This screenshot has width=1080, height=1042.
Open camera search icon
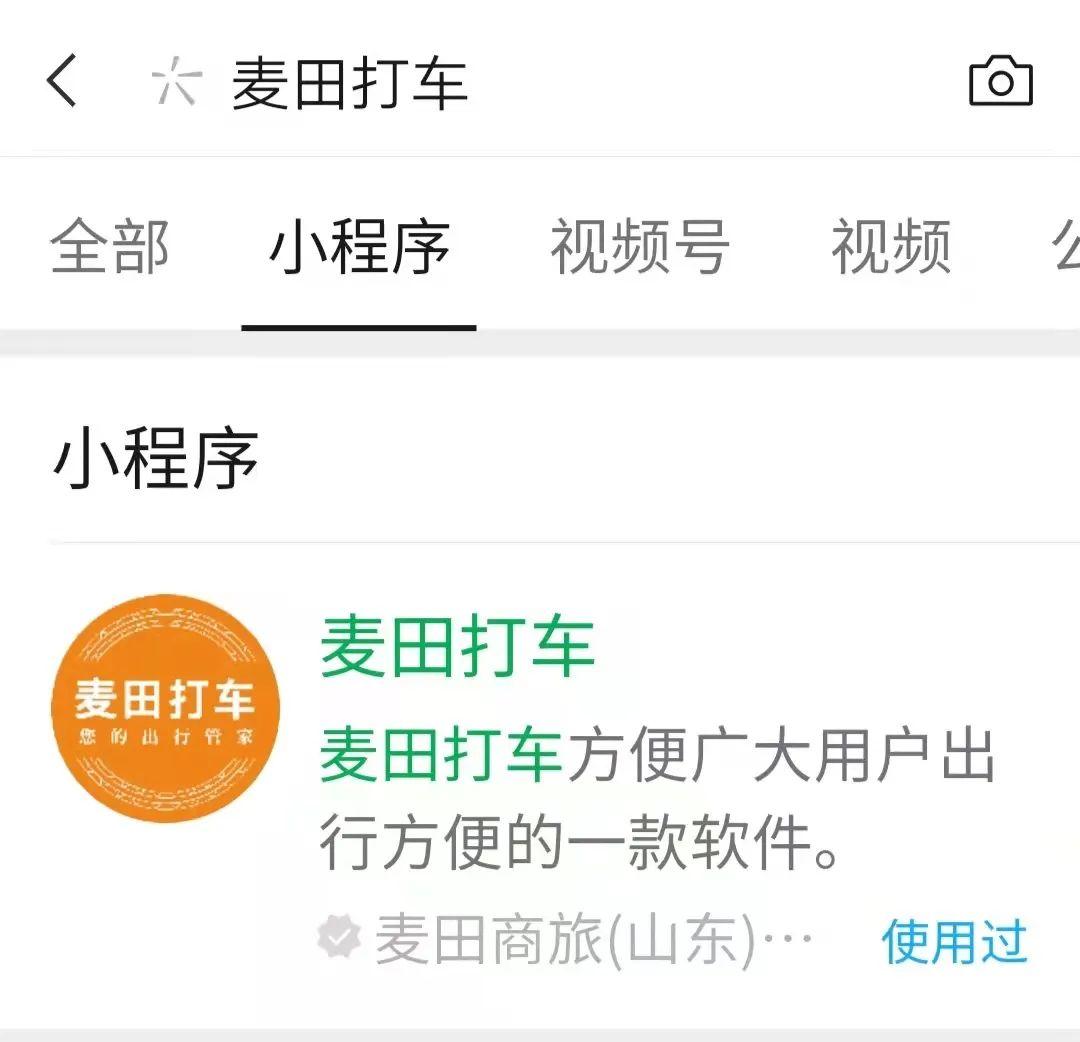(x=1000, y=82)
